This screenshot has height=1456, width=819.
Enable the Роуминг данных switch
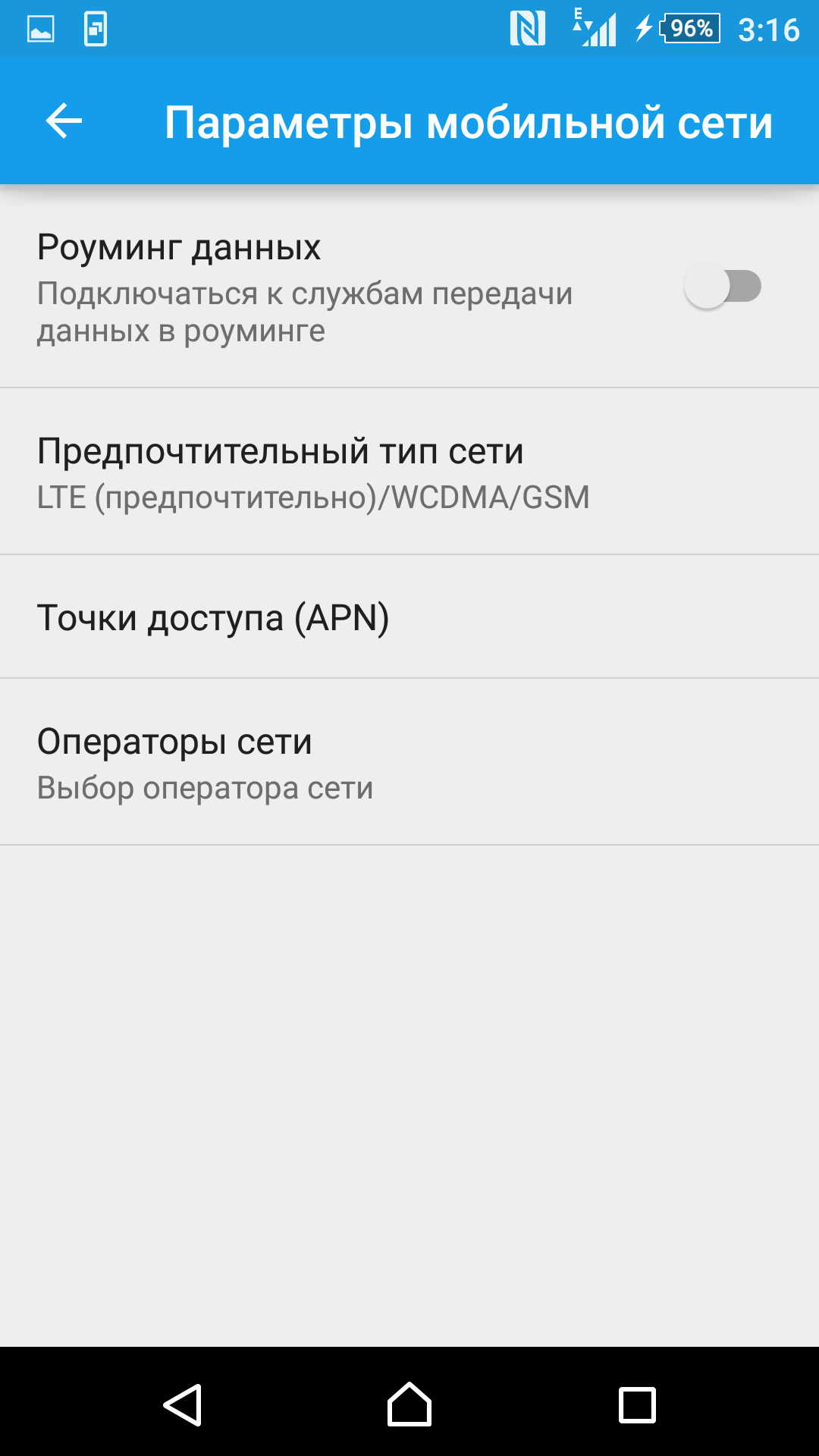coord(722,287)
